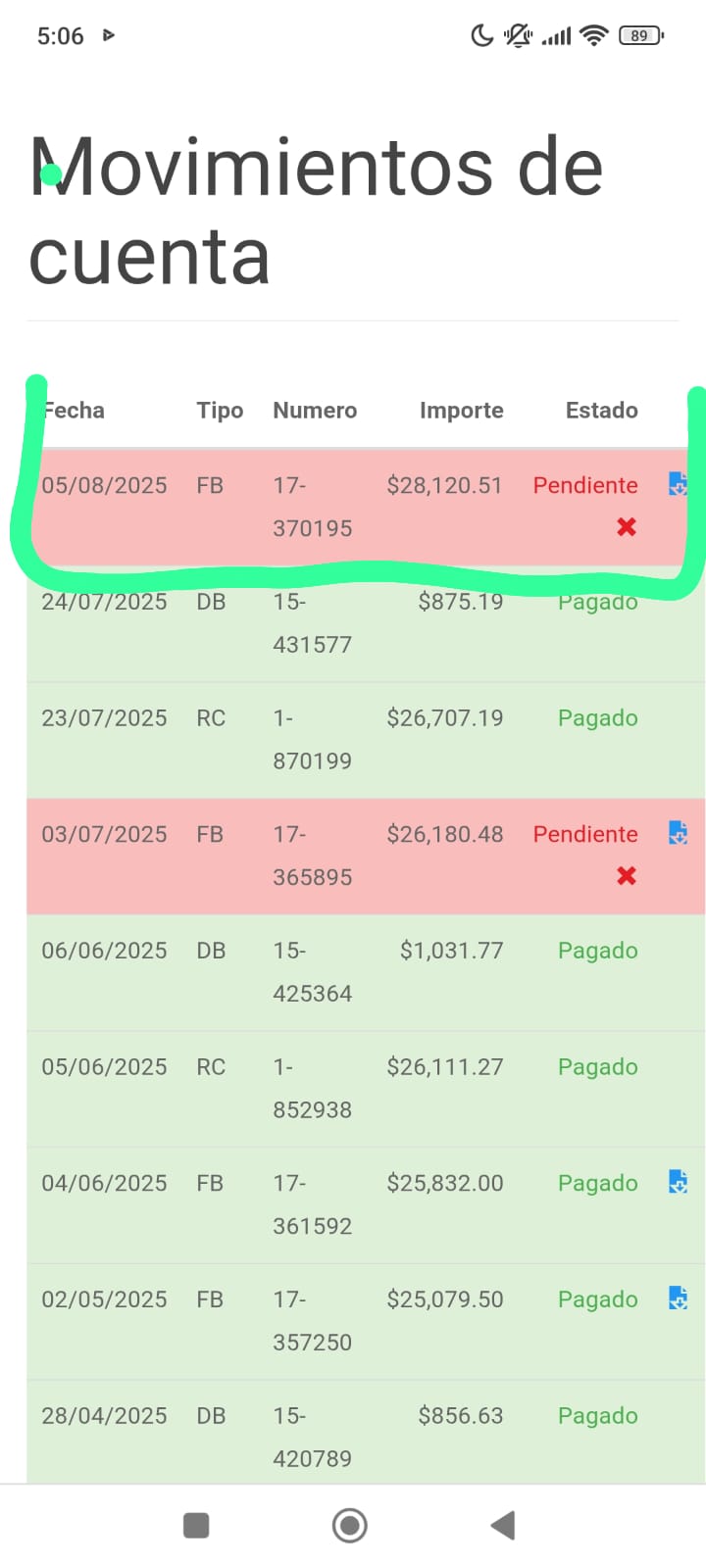Download paid invoice 17-361592
Screen dimensions: 706x1568
tap(678, 1182)
